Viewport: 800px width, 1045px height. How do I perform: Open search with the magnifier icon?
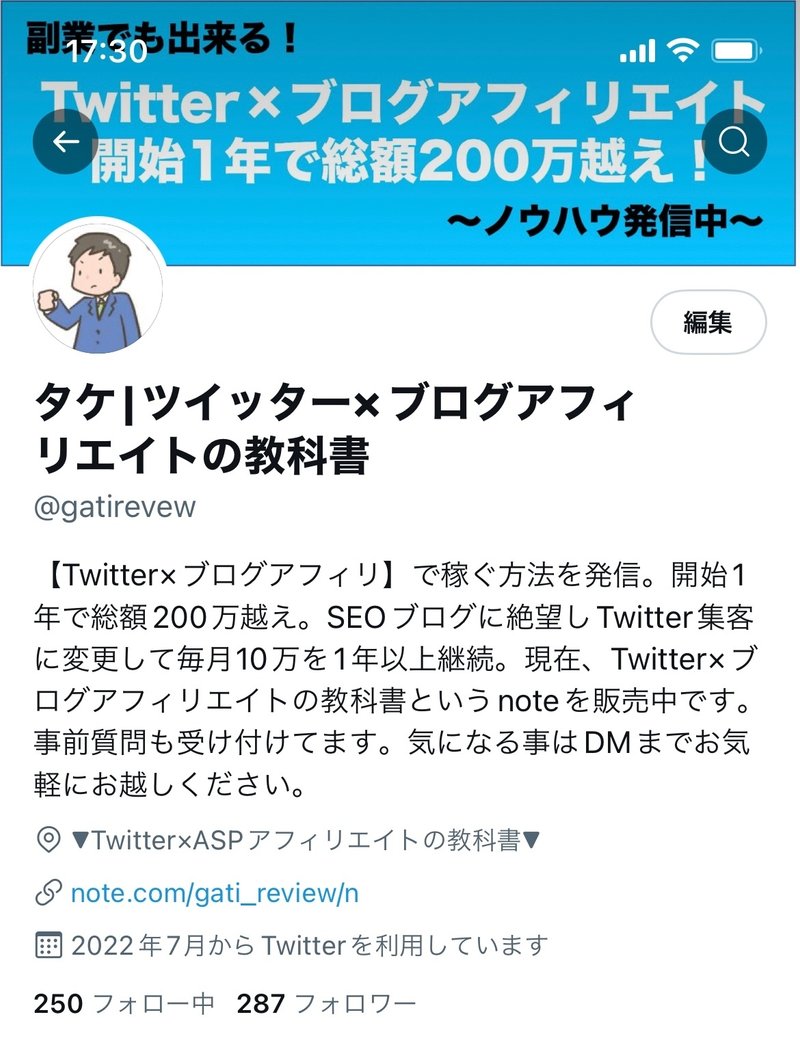[734, 142]
